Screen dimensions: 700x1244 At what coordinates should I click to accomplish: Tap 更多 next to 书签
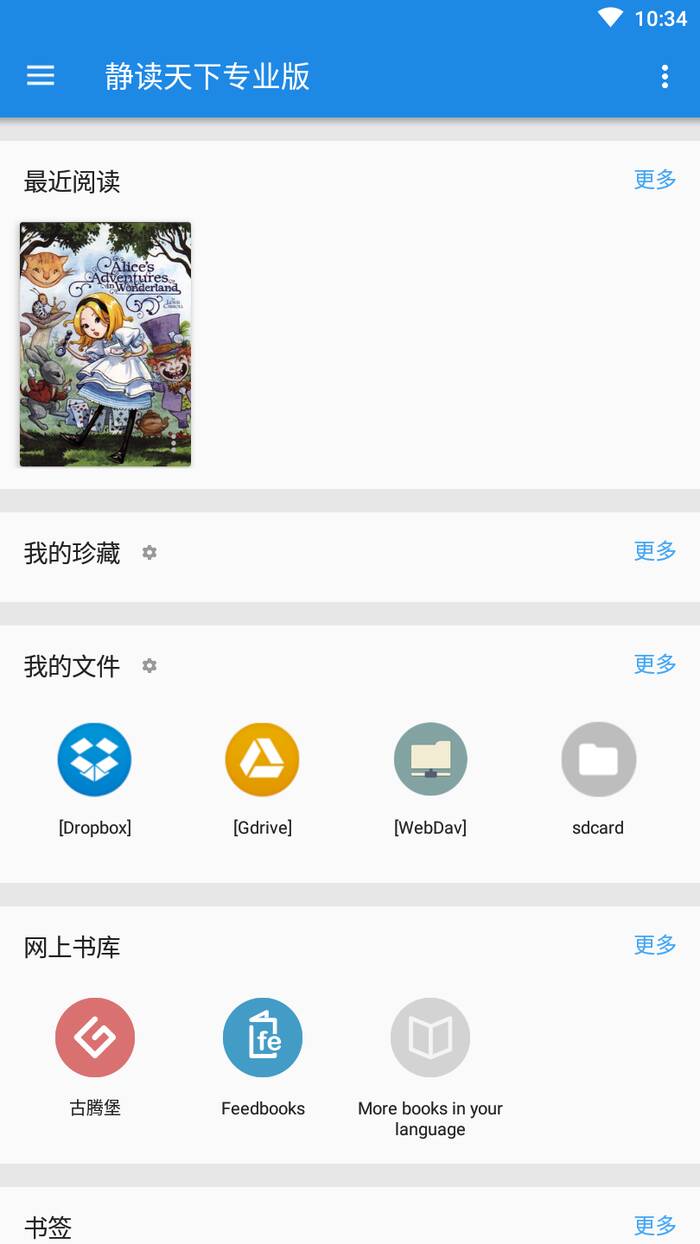point(655,1225)
